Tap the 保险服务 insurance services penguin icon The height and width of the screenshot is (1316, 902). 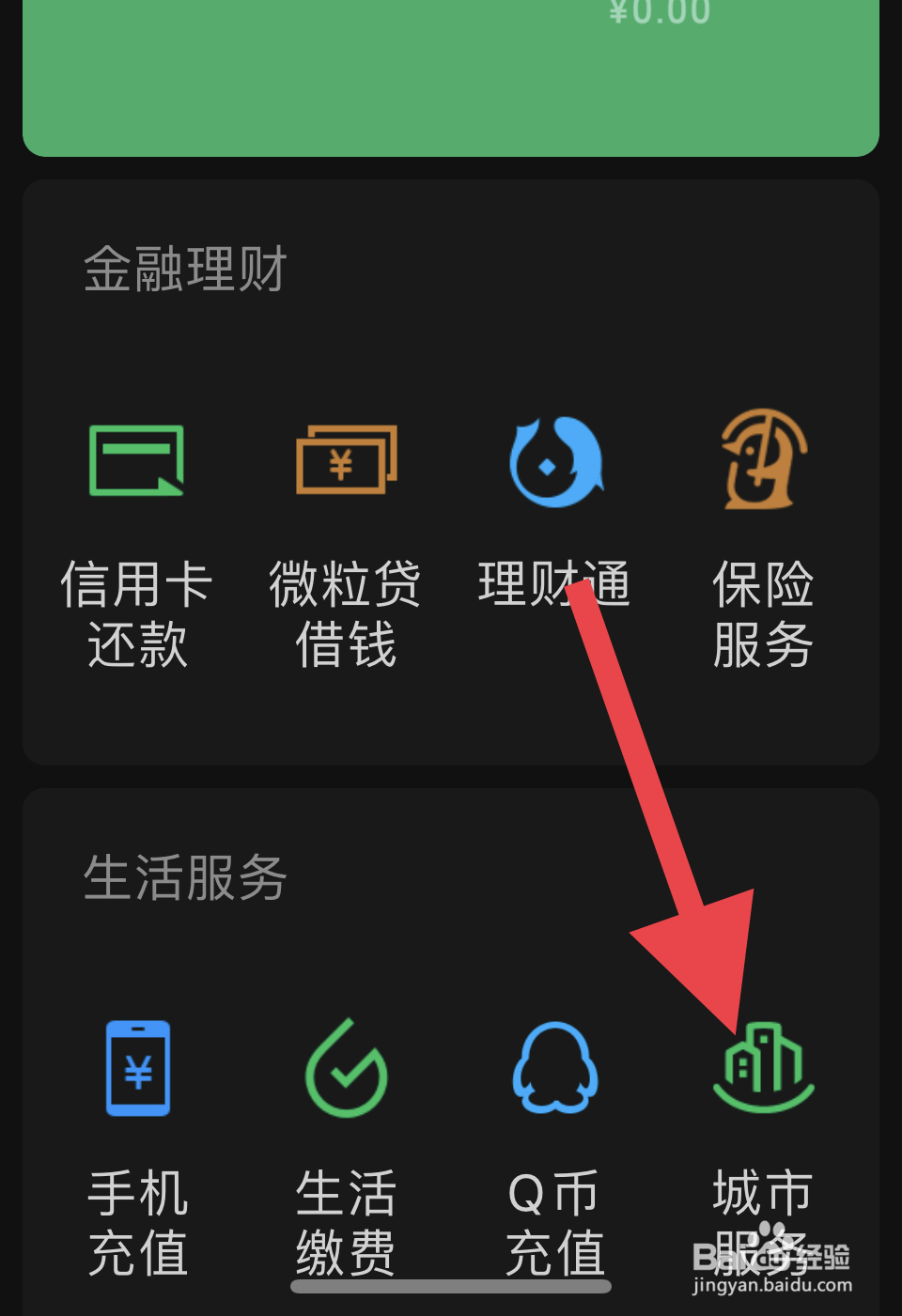[x=762, y=461]
